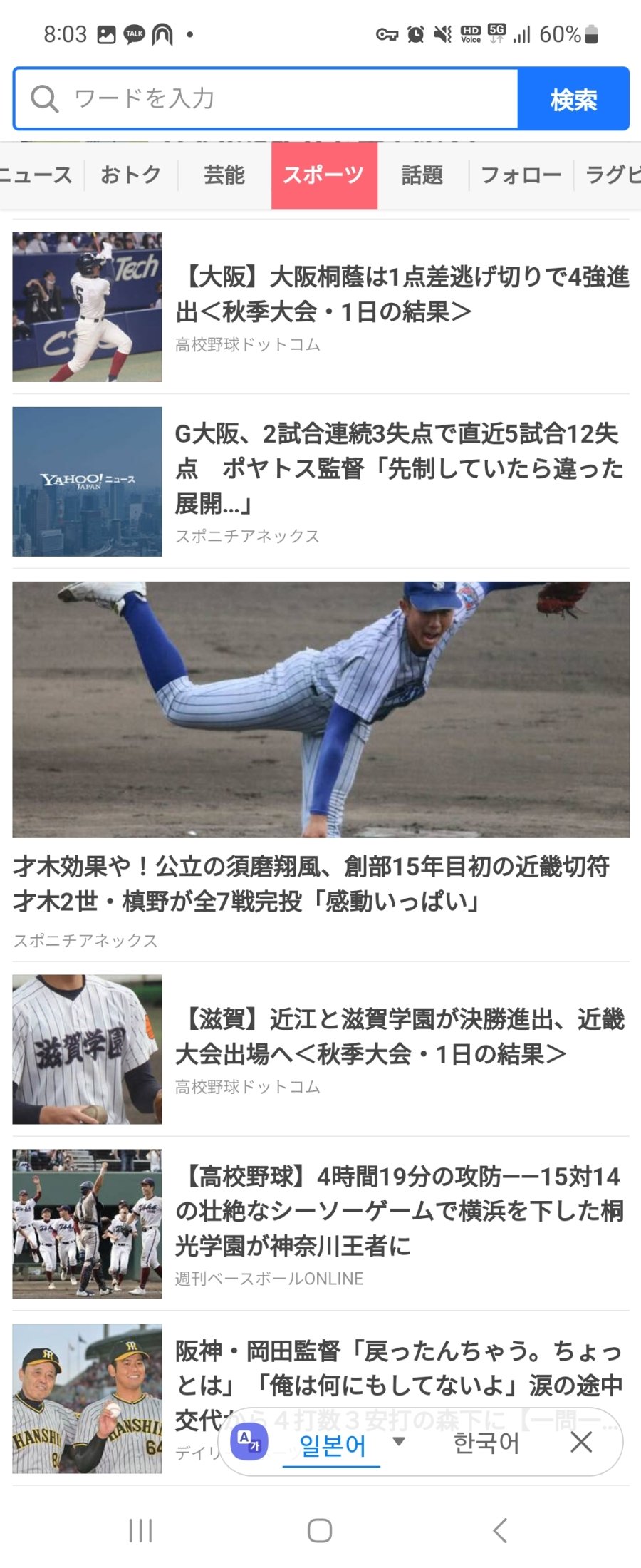Select the スポーツ tab

click(x=324, y=175)
